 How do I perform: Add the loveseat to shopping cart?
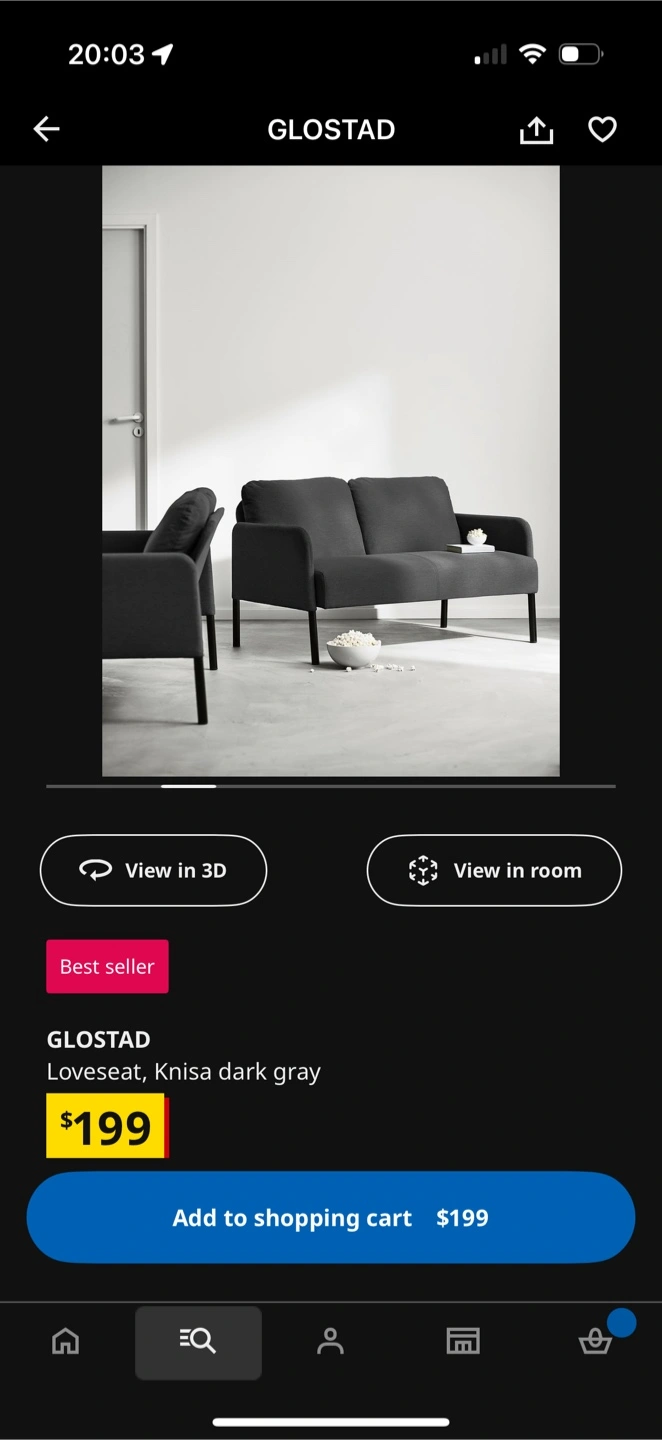tap(331, 1217)
